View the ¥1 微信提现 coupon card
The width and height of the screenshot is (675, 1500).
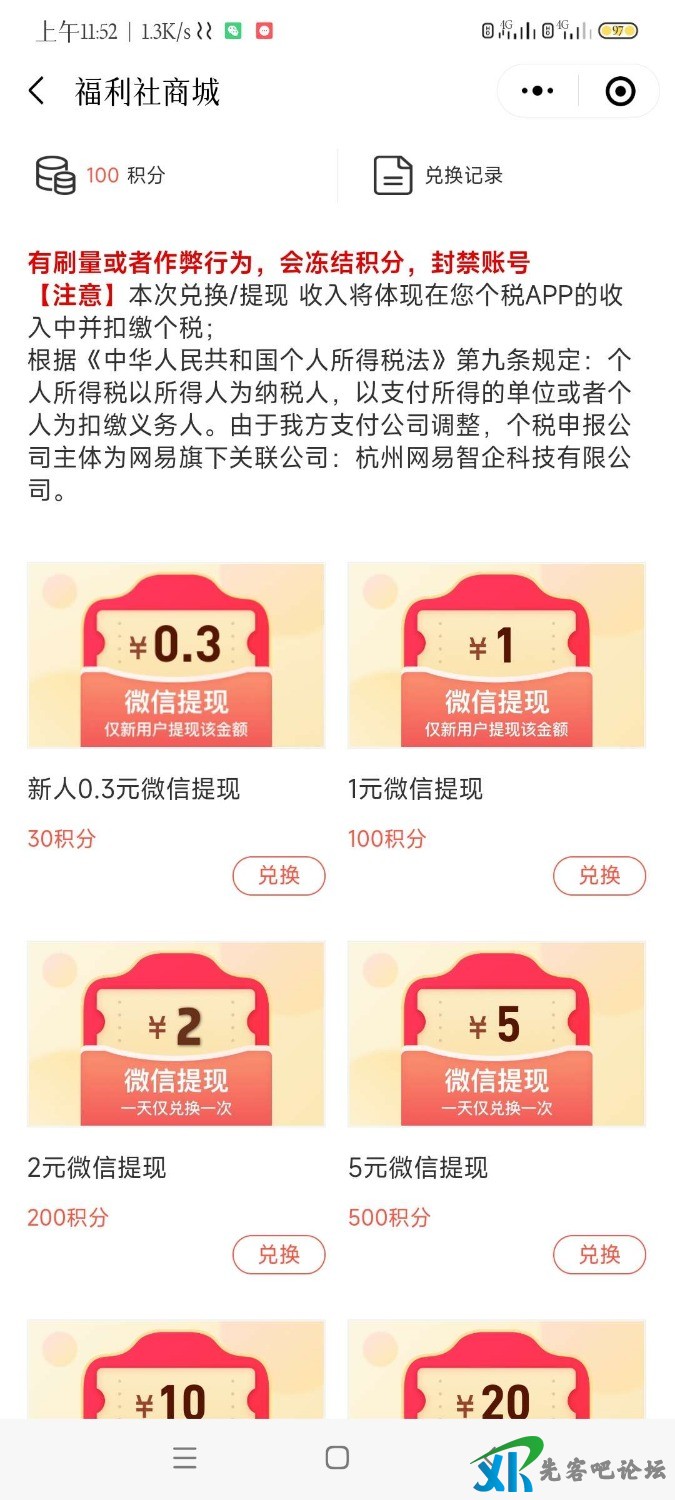[x=496, y=655]
